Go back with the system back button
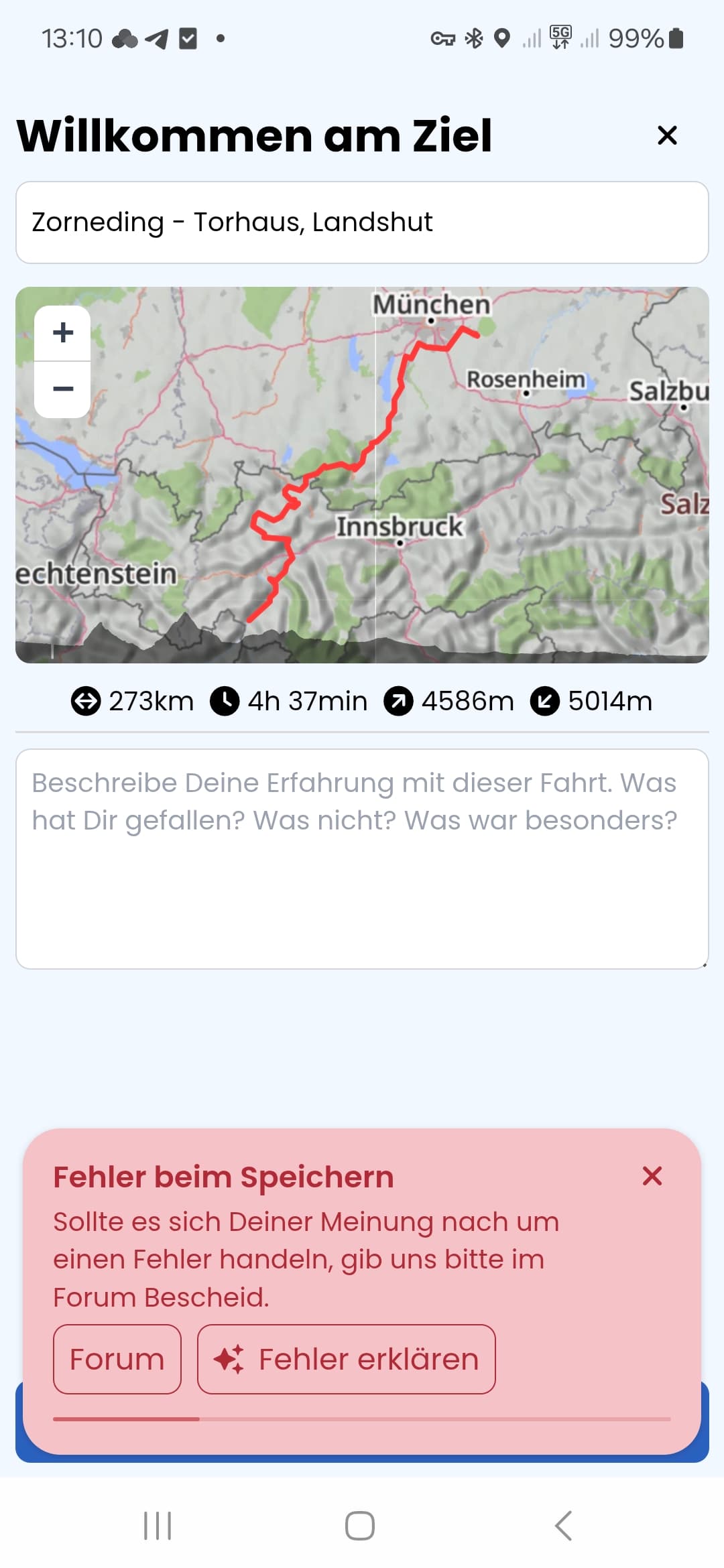 click(x=564, y=1526)
